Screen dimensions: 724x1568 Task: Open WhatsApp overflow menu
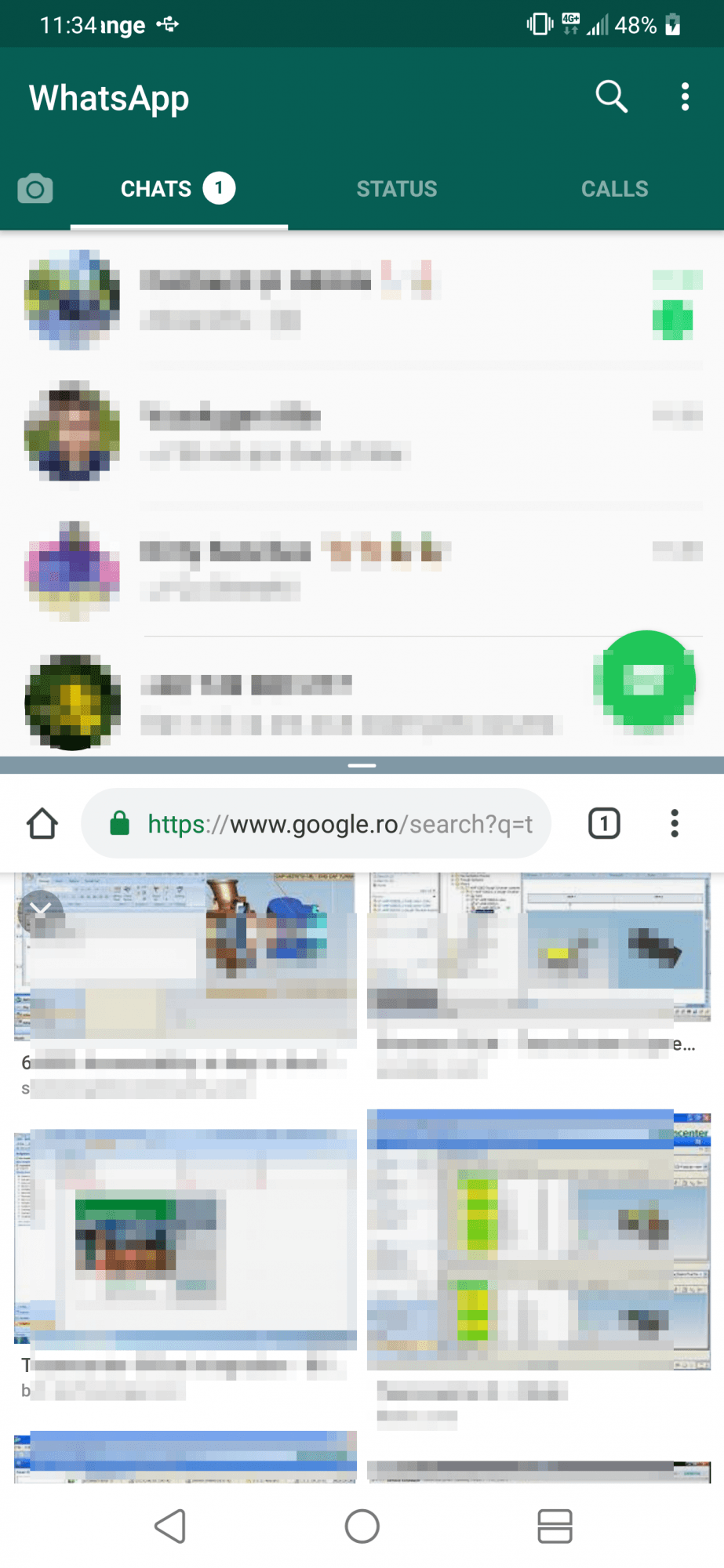coord(685,97)
